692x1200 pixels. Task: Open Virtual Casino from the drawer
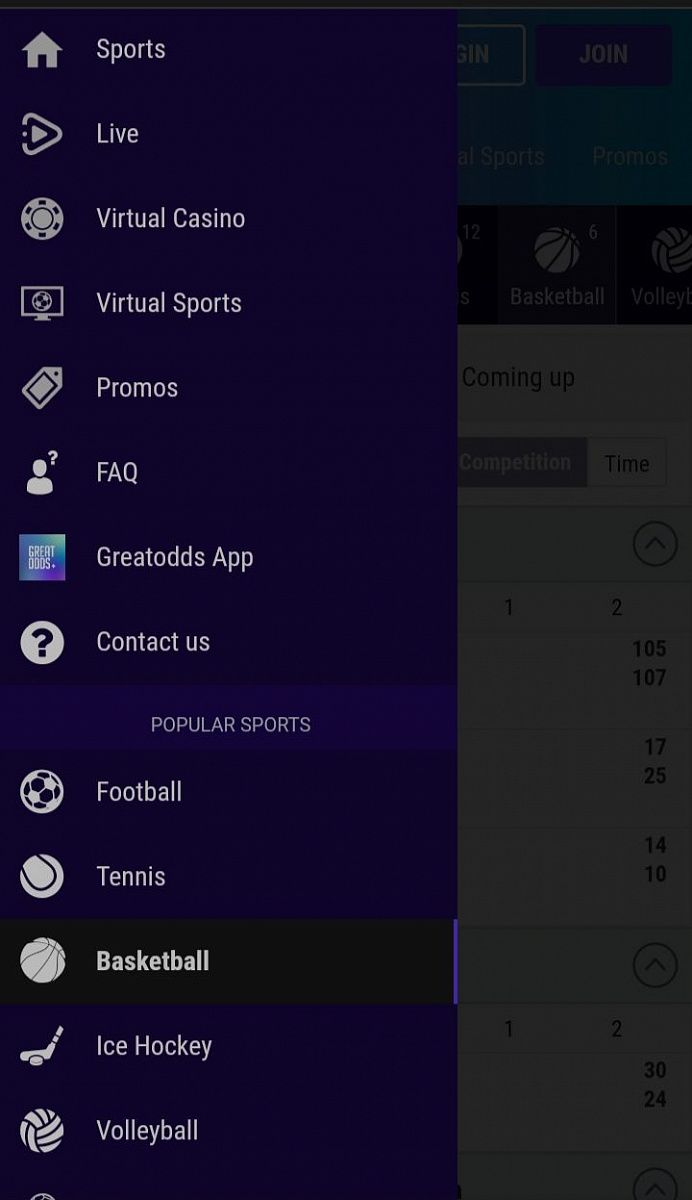pyautogui.click(x=170, y=218)
